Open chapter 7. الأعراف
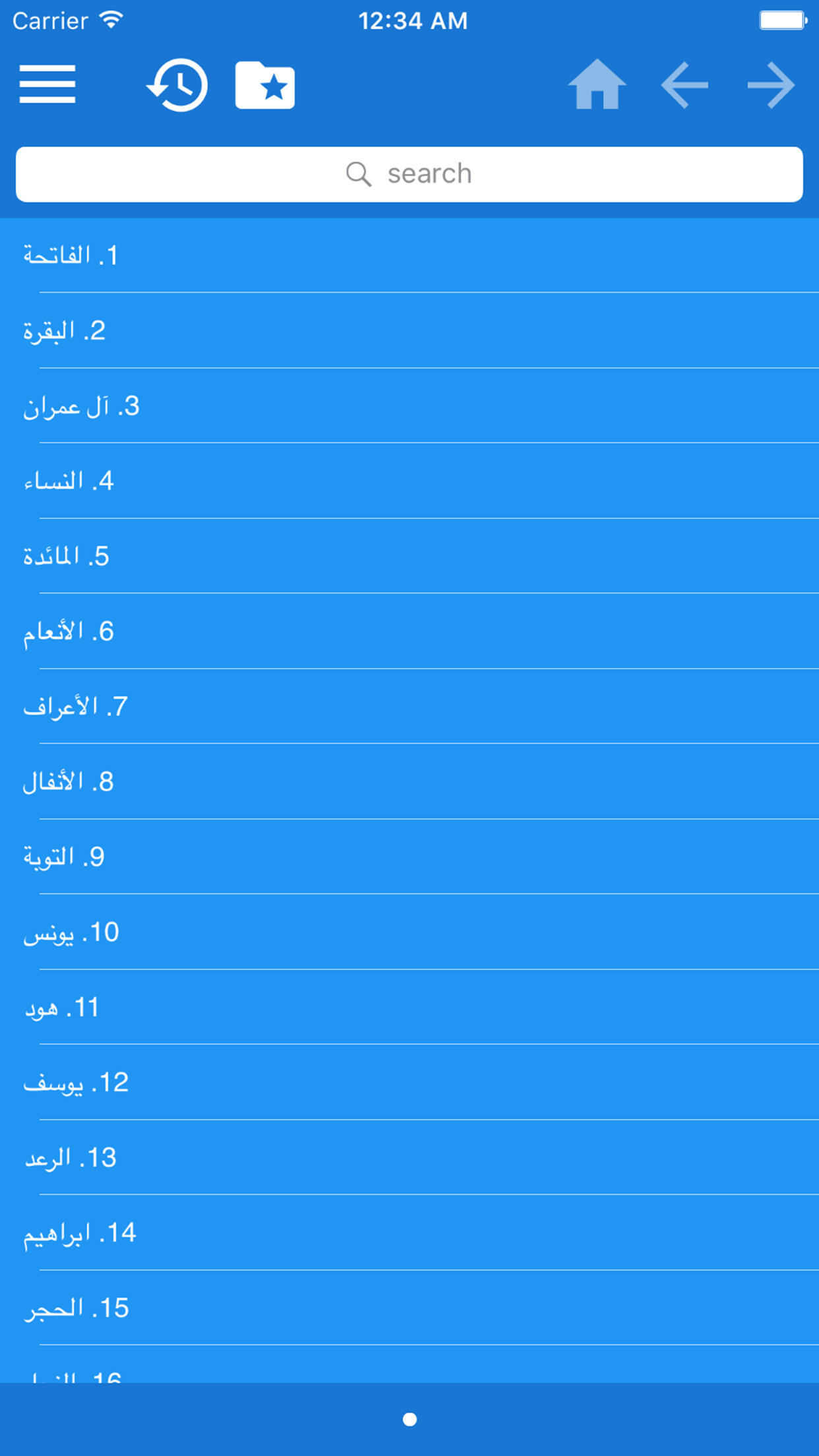This screenshot has width=819, height=1456. [x=409, y=706]
